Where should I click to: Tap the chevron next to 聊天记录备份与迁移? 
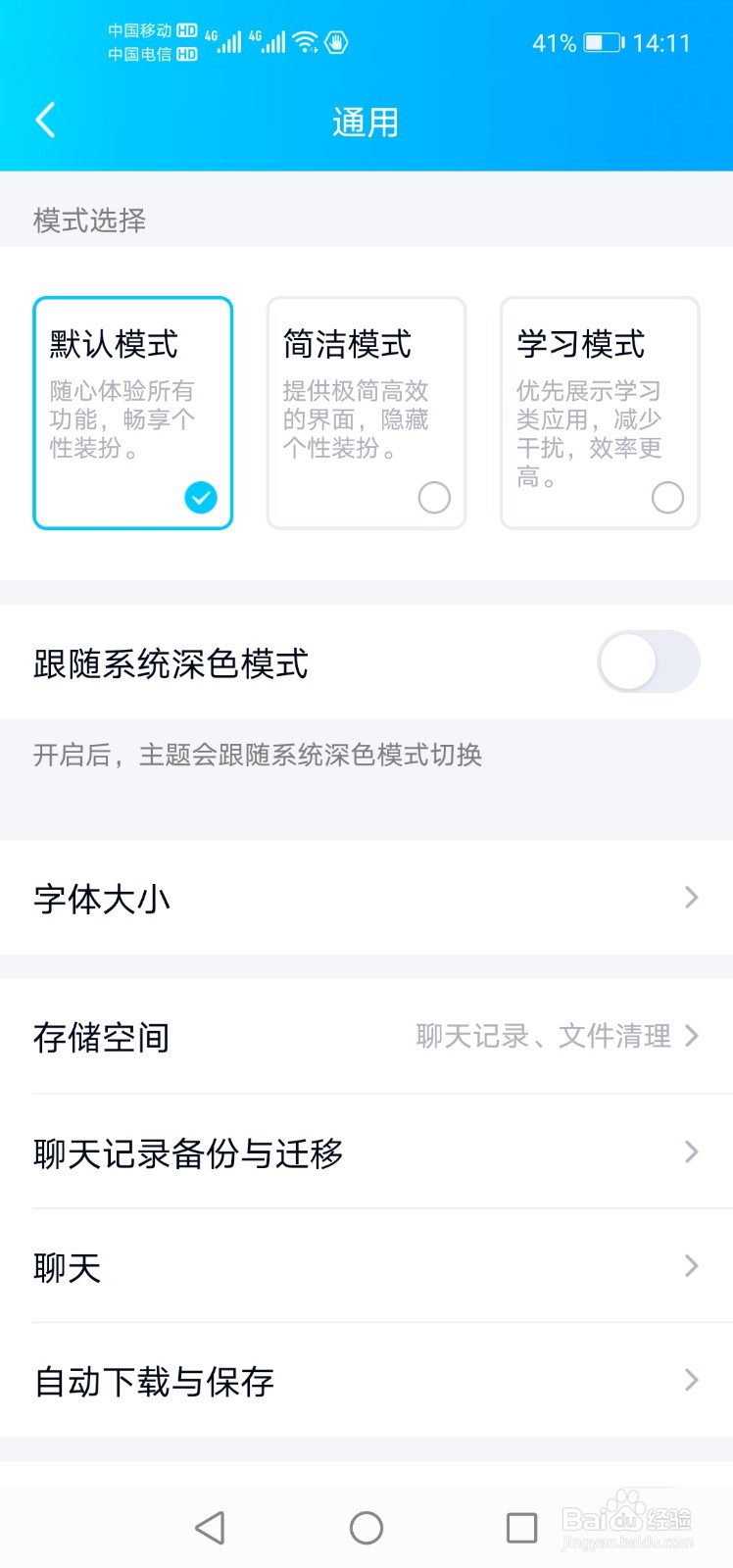pos(691,1152)
